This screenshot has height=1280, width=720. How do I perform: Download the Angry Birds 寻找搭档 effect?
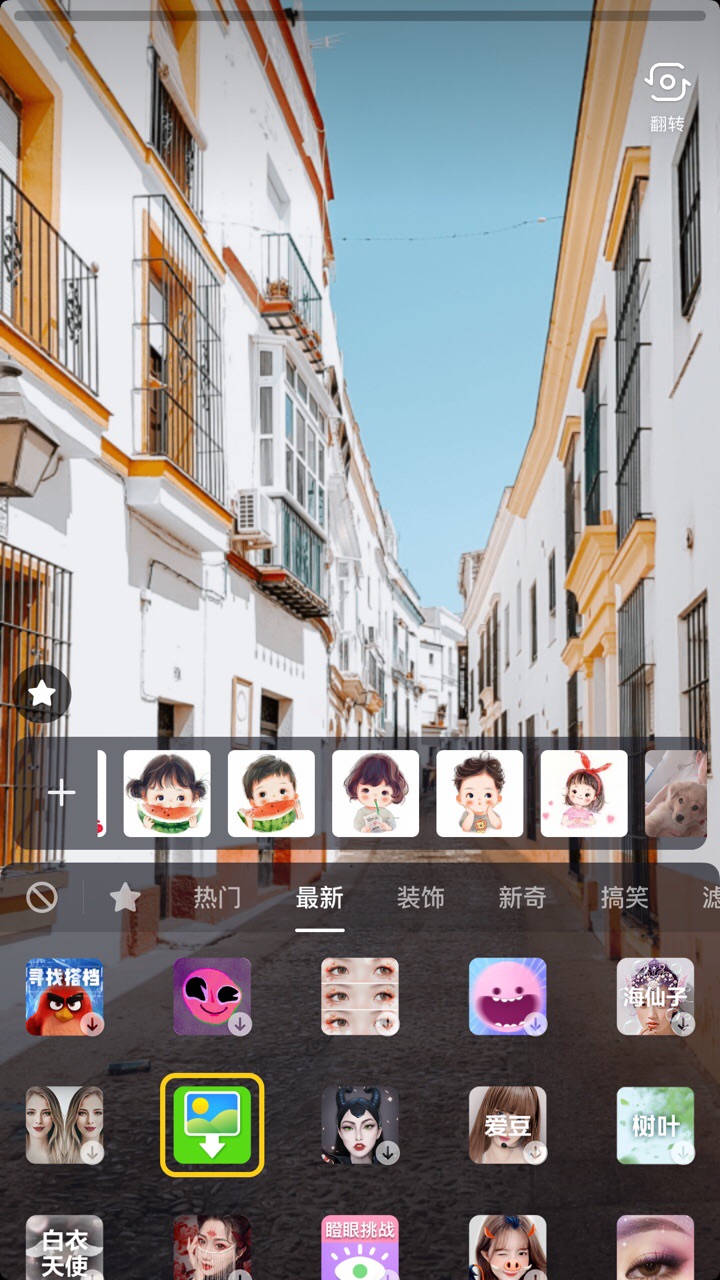pyautogui.click(x=64, y=996)
